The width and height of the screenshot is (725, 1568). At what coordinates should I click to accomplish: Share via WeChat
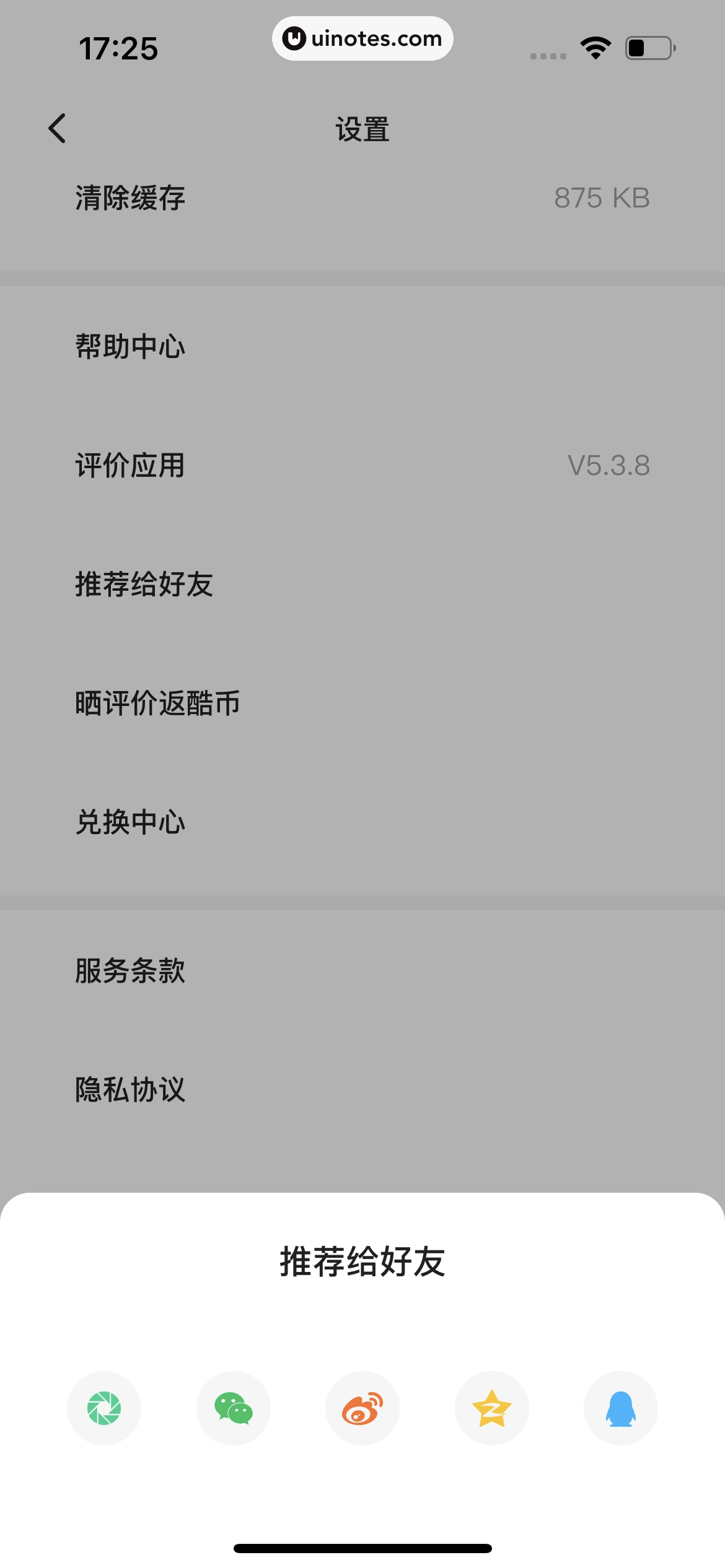tap(234, 1408)
